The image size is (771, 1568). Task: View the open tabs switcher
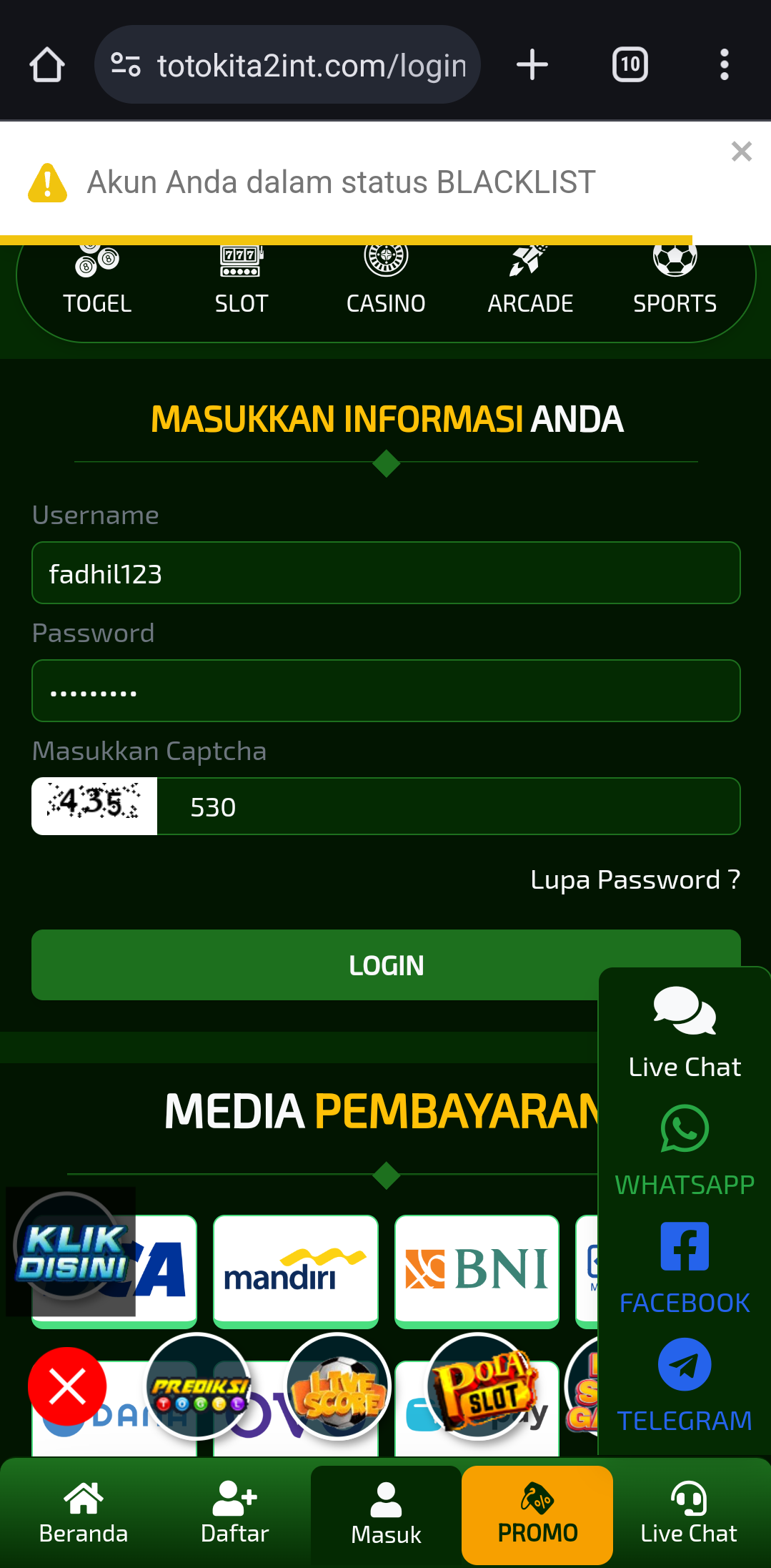click(630, 65)
